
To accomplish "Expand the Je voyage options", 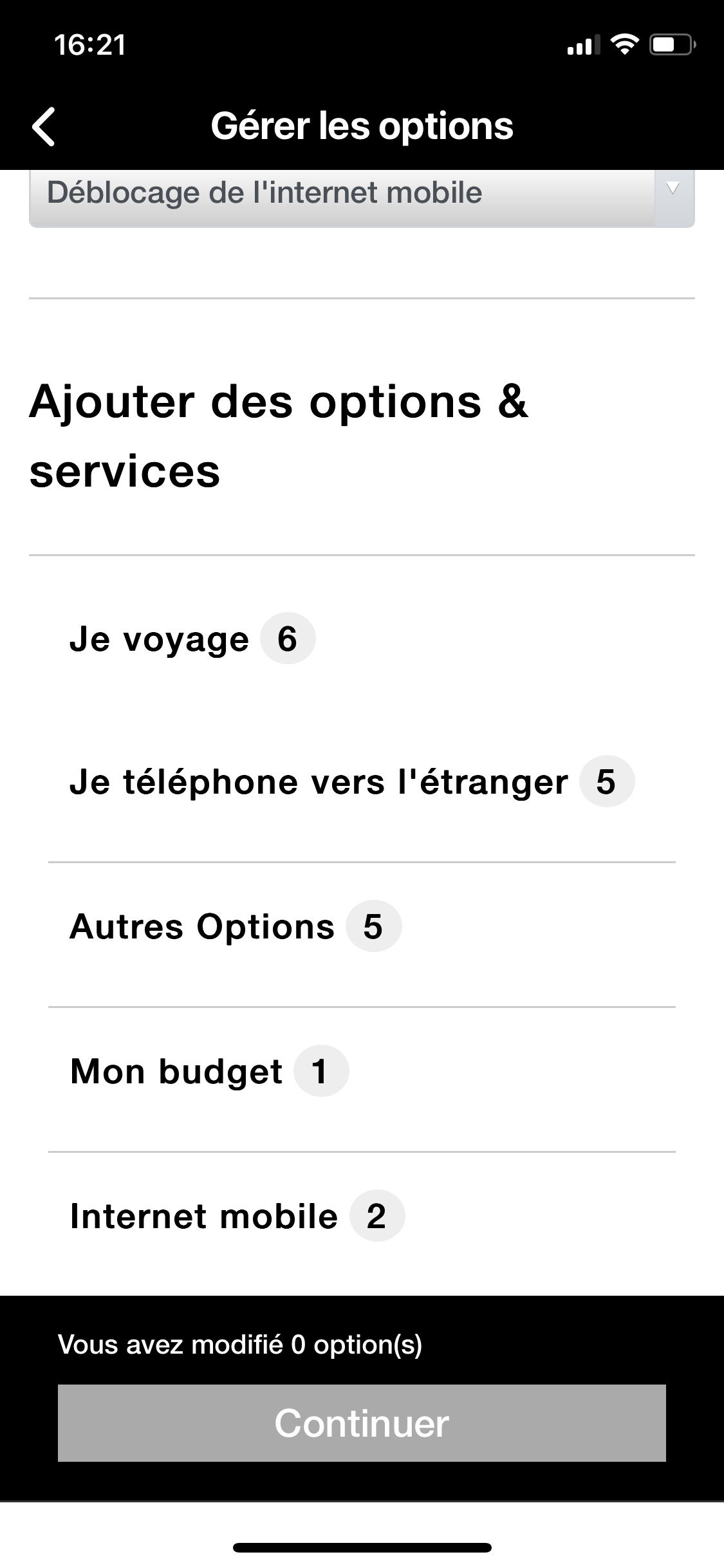I will coord(192,639).
